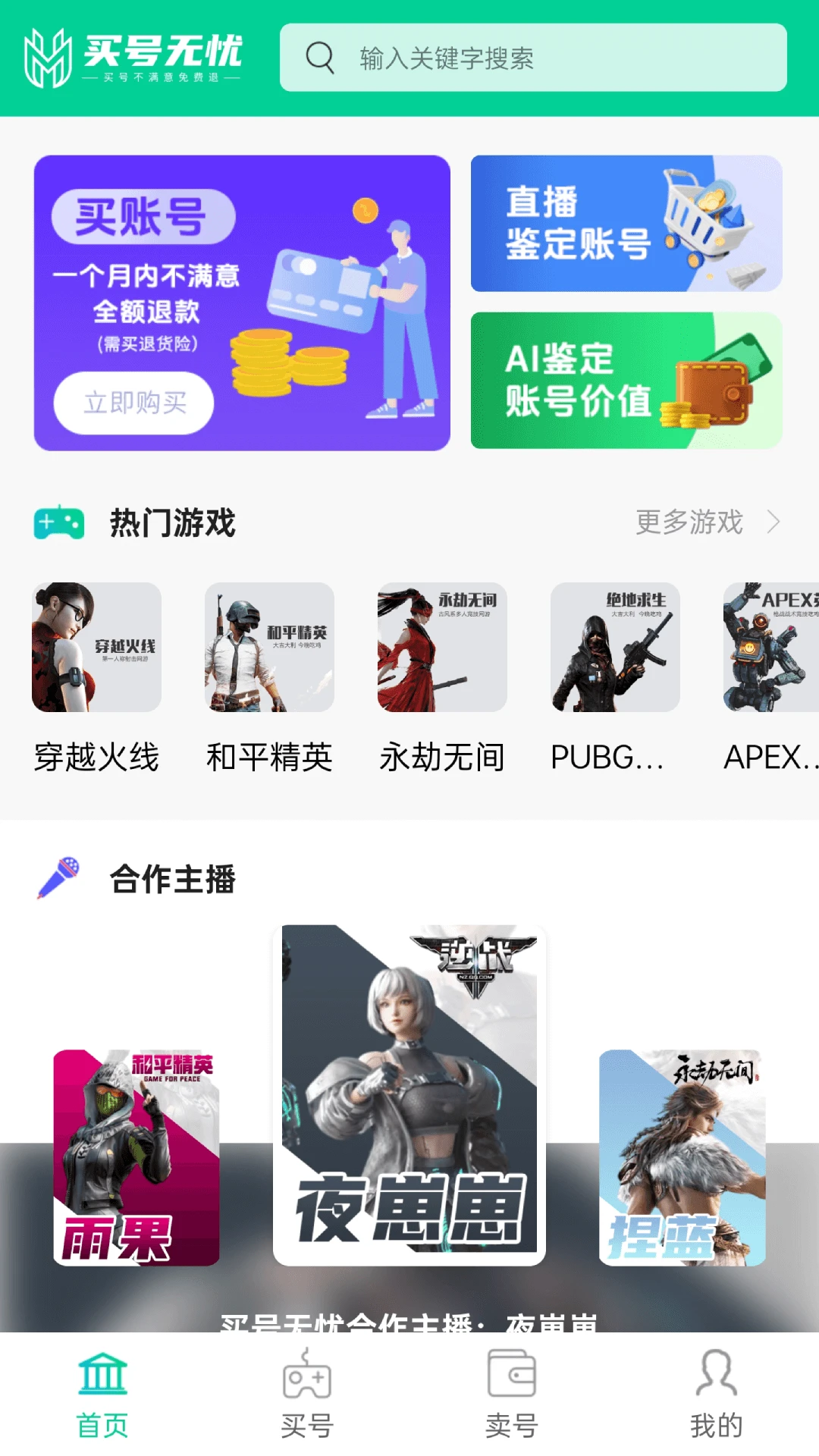Screen dimensions: 819x1456
Task: Tap the keyword search input field
Action: pos(531,59)
